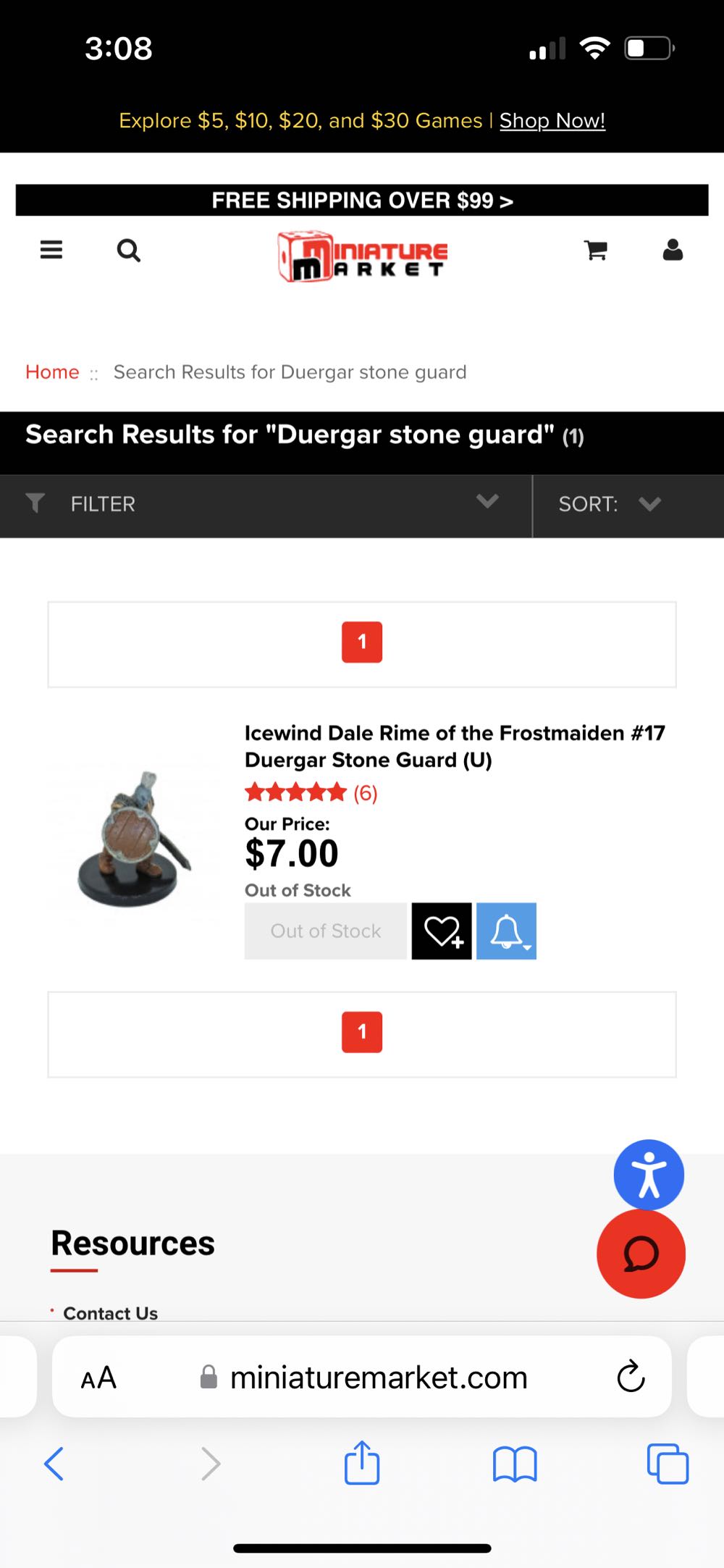The height and width of the screenshot is (1568, 724).
Task: Open the Free Shipping Over $99 banner
Action: pos(362,200)
